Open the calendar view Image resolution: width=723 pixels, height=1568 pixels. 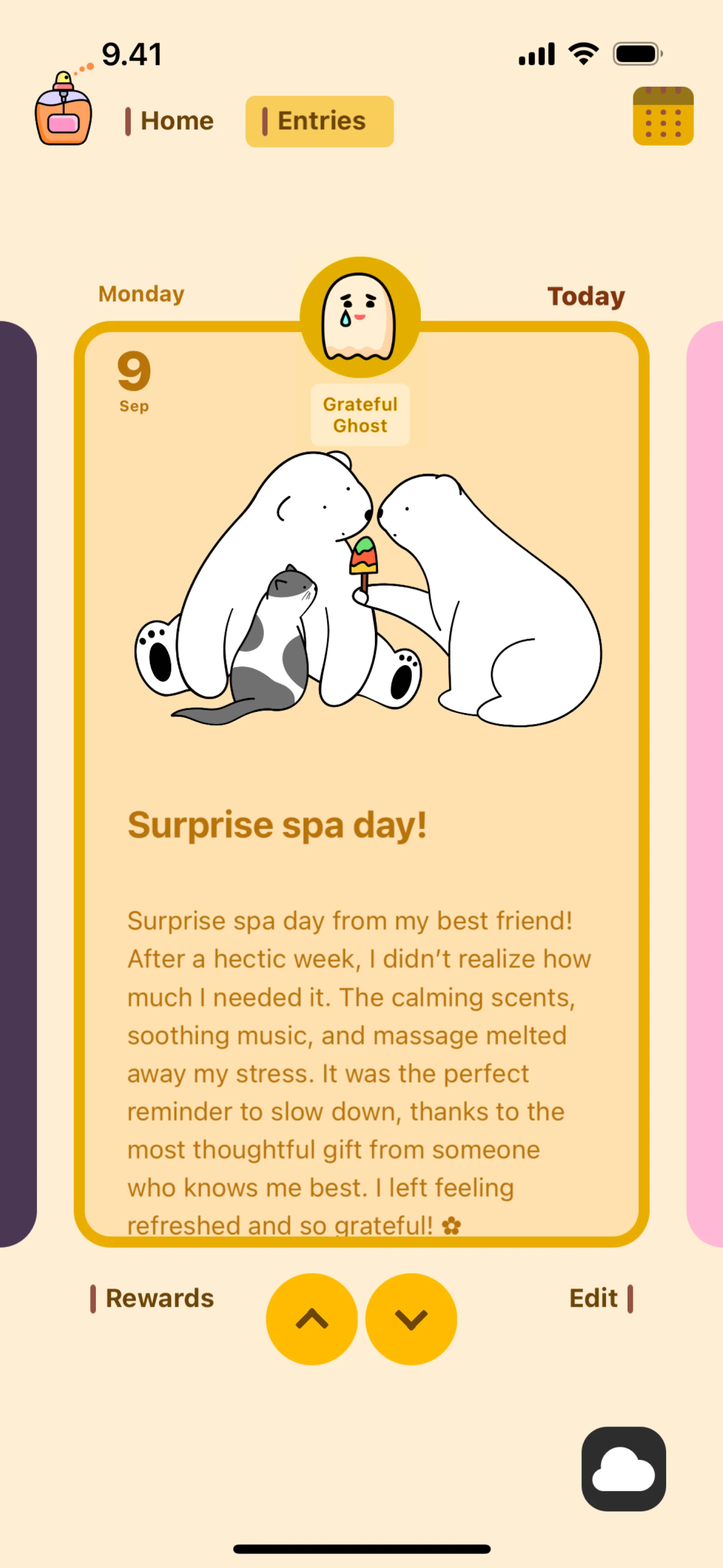point(663,116)
